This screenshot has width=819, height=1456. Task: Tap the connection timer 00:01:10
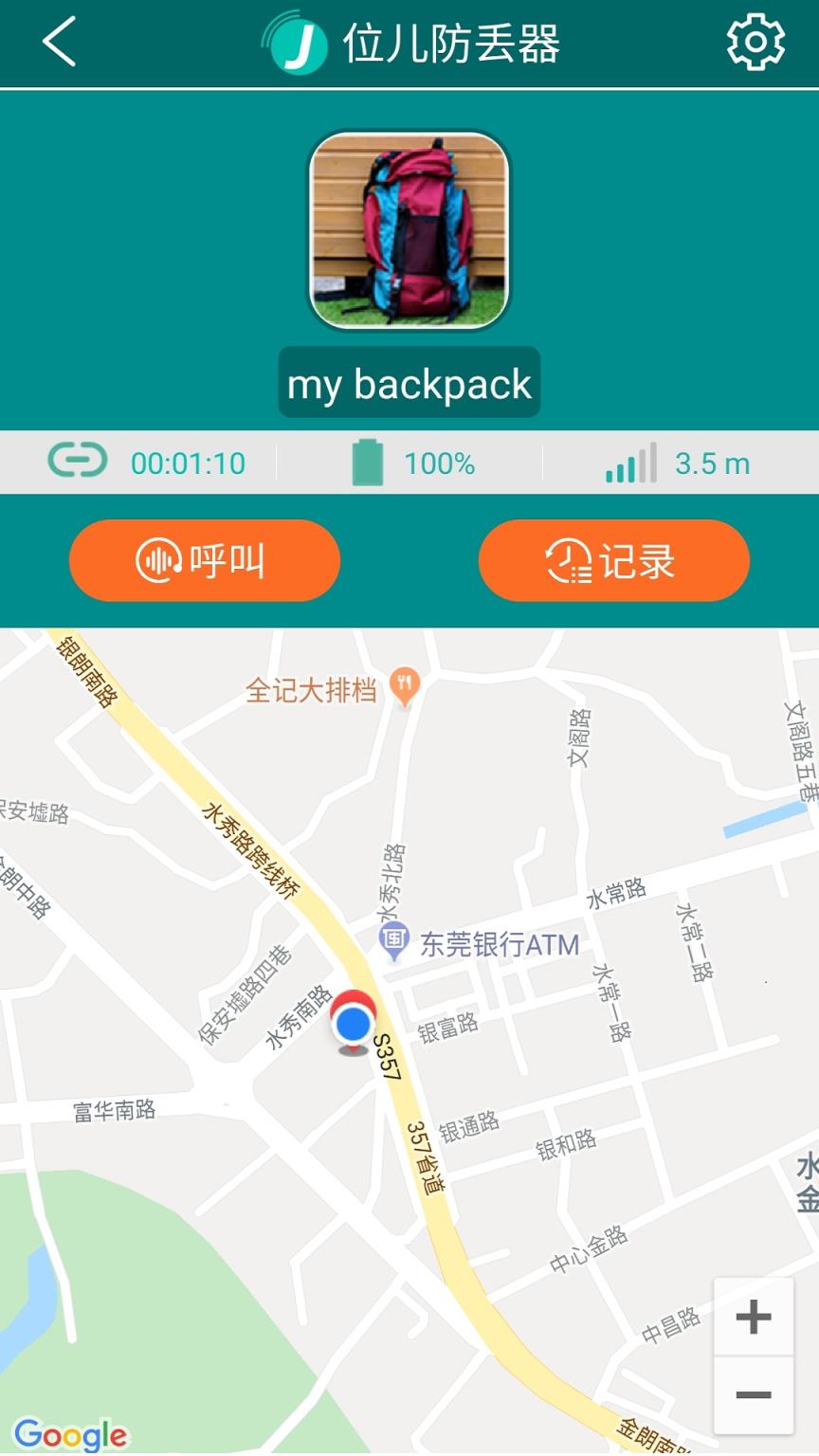[x=186, y=463]
